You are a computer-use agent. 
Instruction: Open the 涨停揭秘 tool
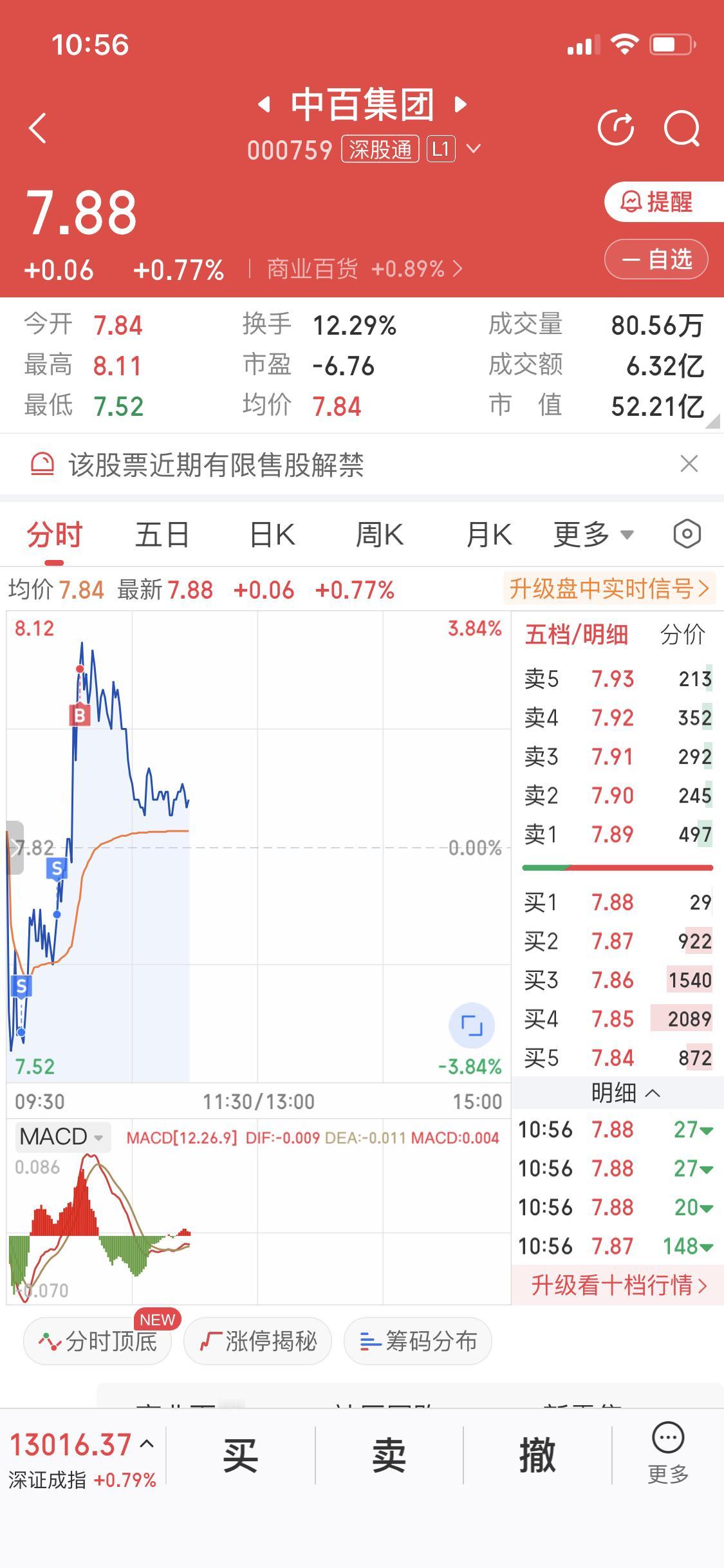(257, 1341)
